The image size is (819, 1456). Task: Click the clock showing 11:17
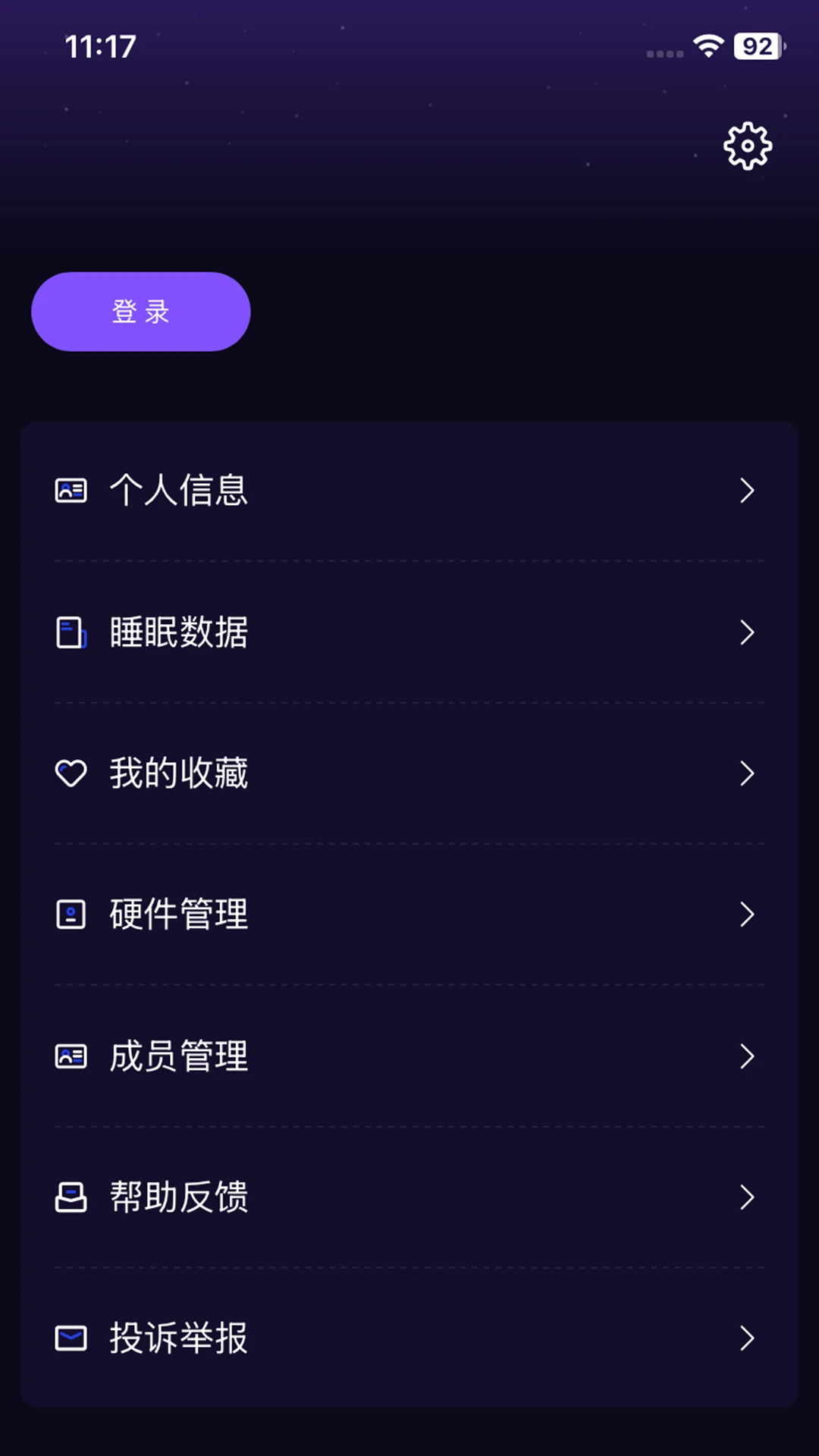tap(102, 47)
